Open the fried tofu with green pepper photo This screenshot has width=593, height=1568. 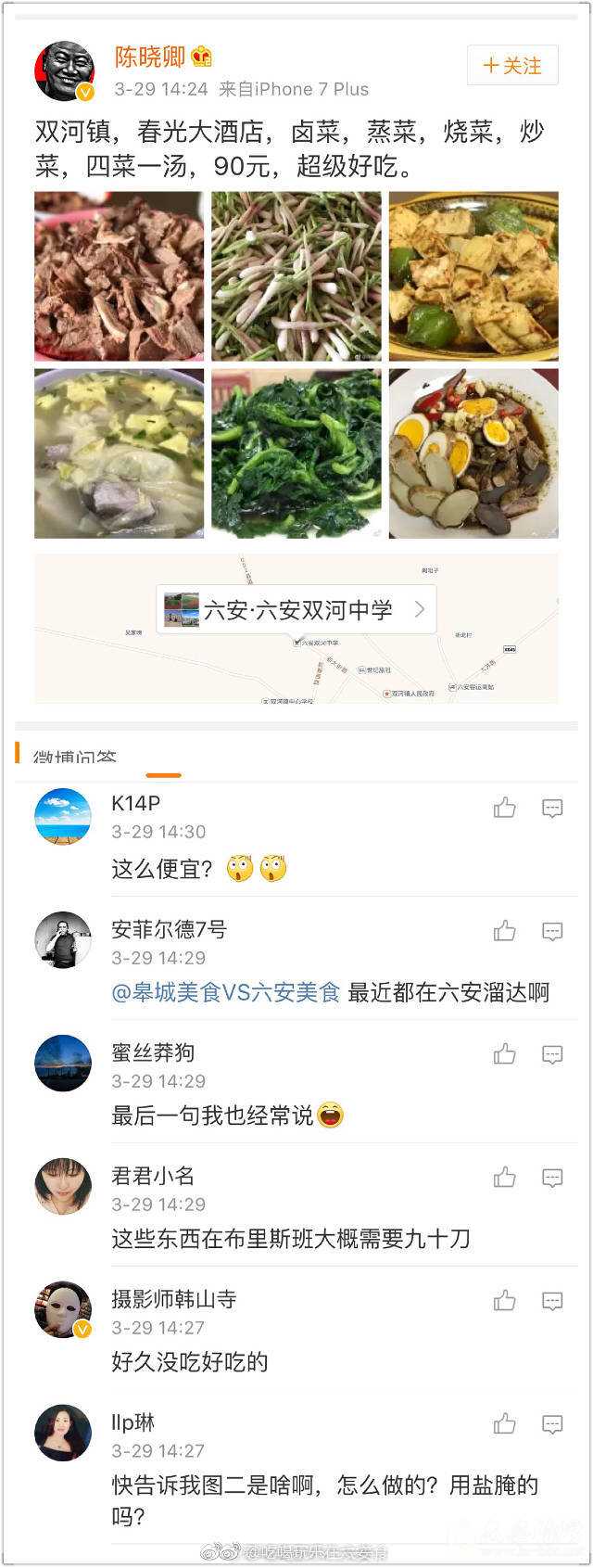pyautogui.click(x=473, y=276)
